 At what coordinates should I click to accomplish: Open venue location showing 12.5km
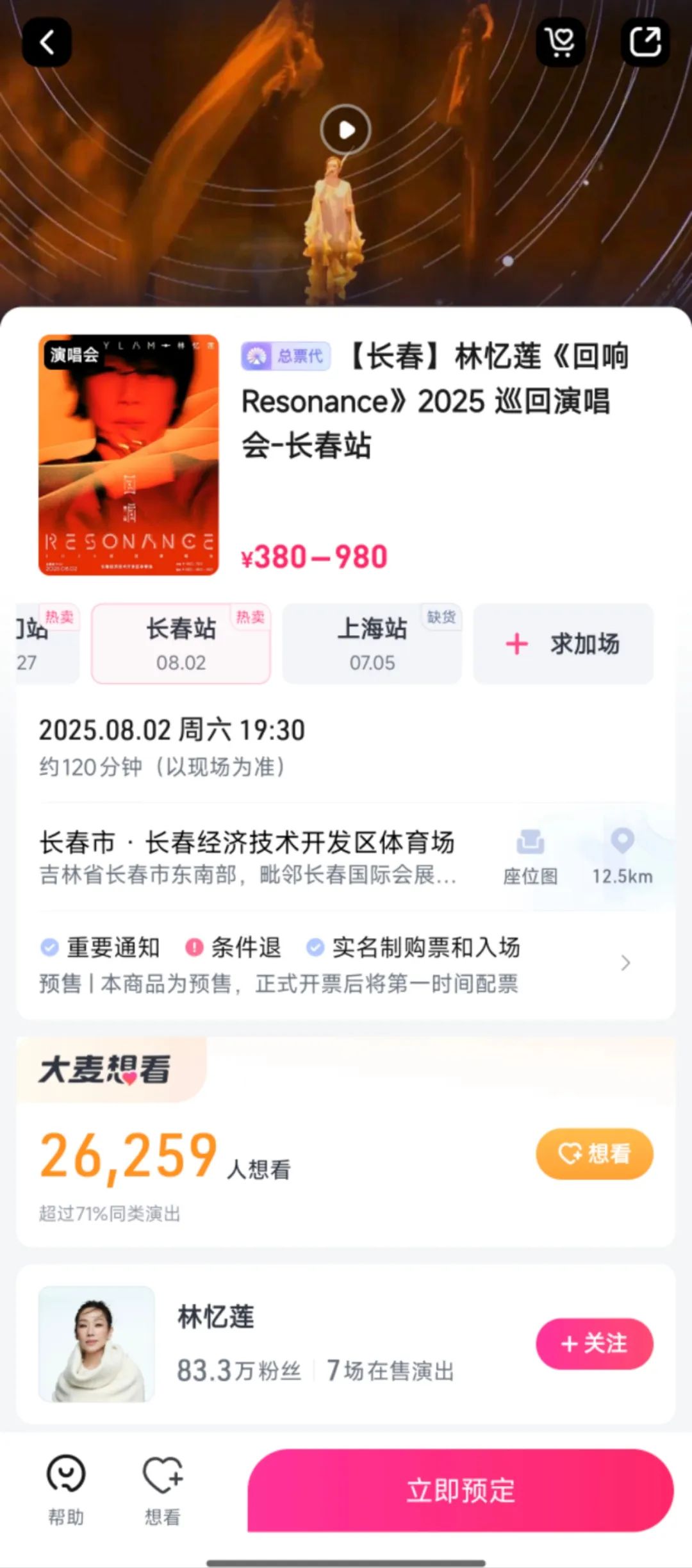point(622,855)
